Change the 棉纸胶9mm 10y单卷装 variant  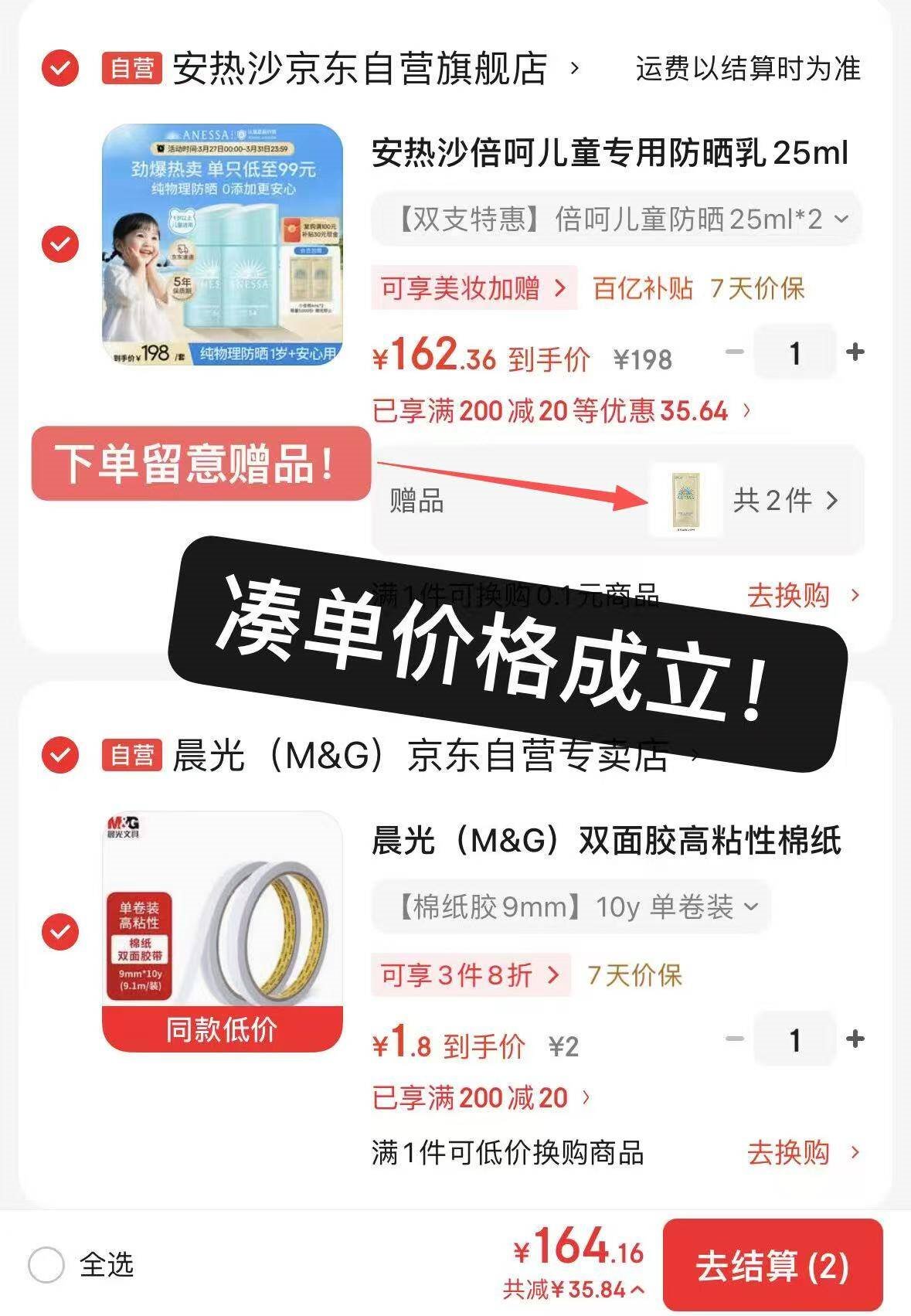point(570,906)
